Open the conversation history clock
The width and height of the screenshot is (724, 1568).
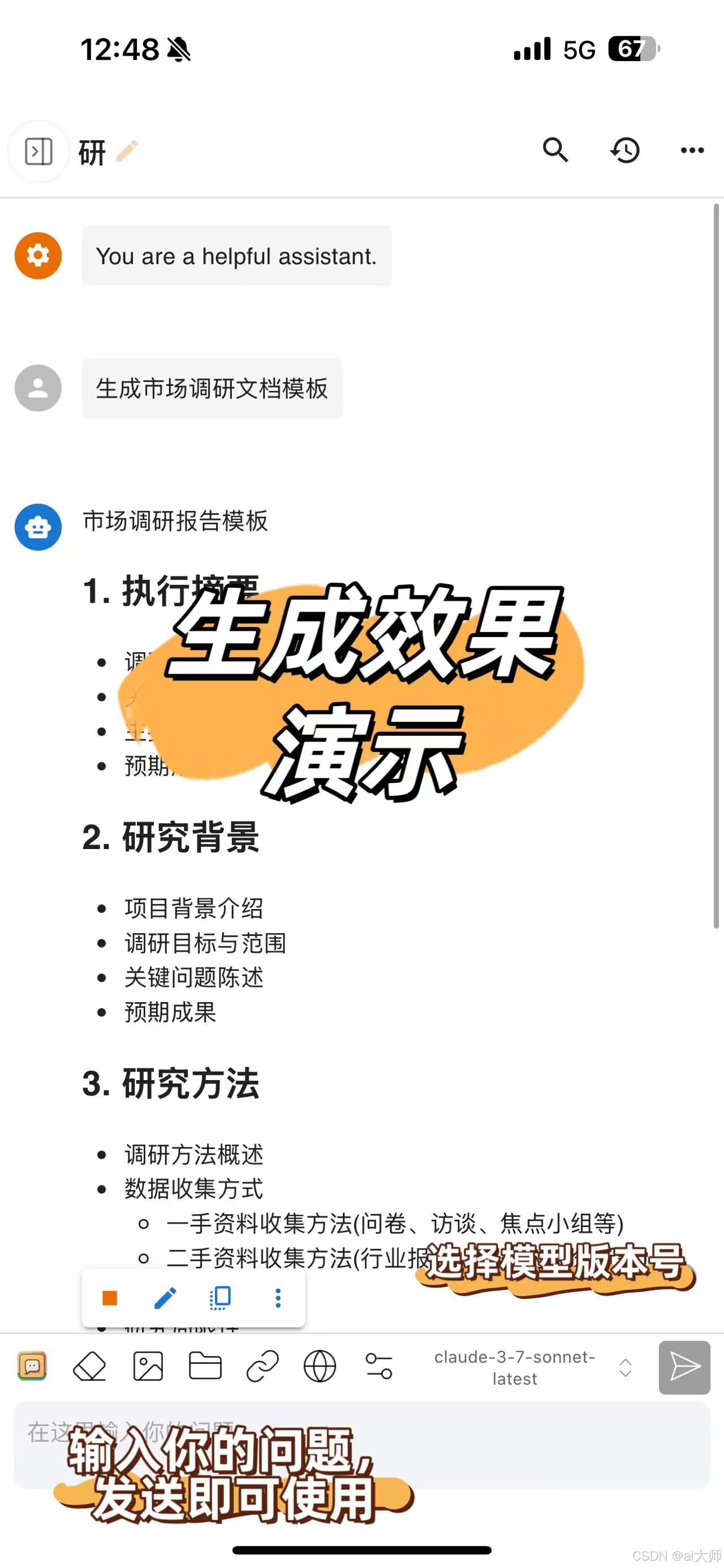click(625, 150)
